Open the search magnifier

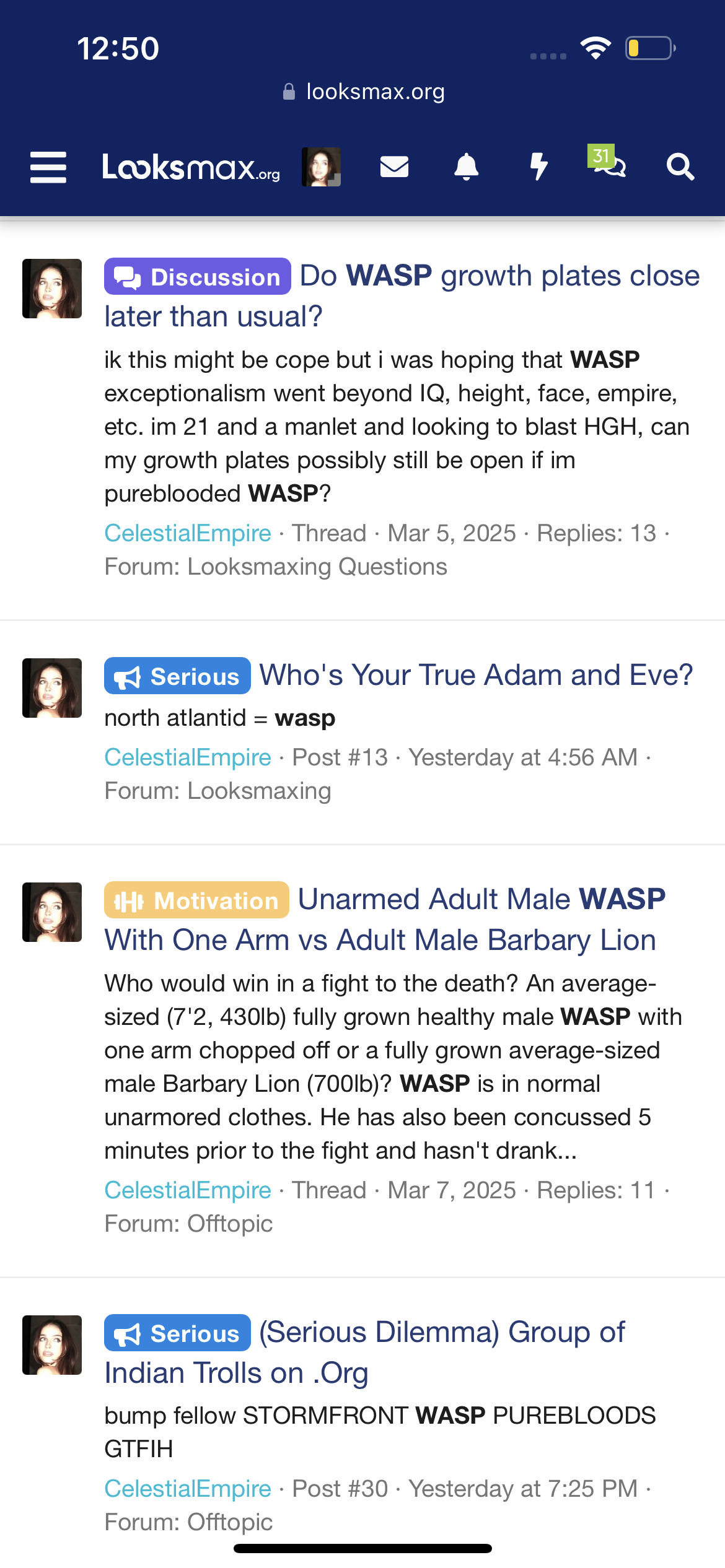click(680, 167)
